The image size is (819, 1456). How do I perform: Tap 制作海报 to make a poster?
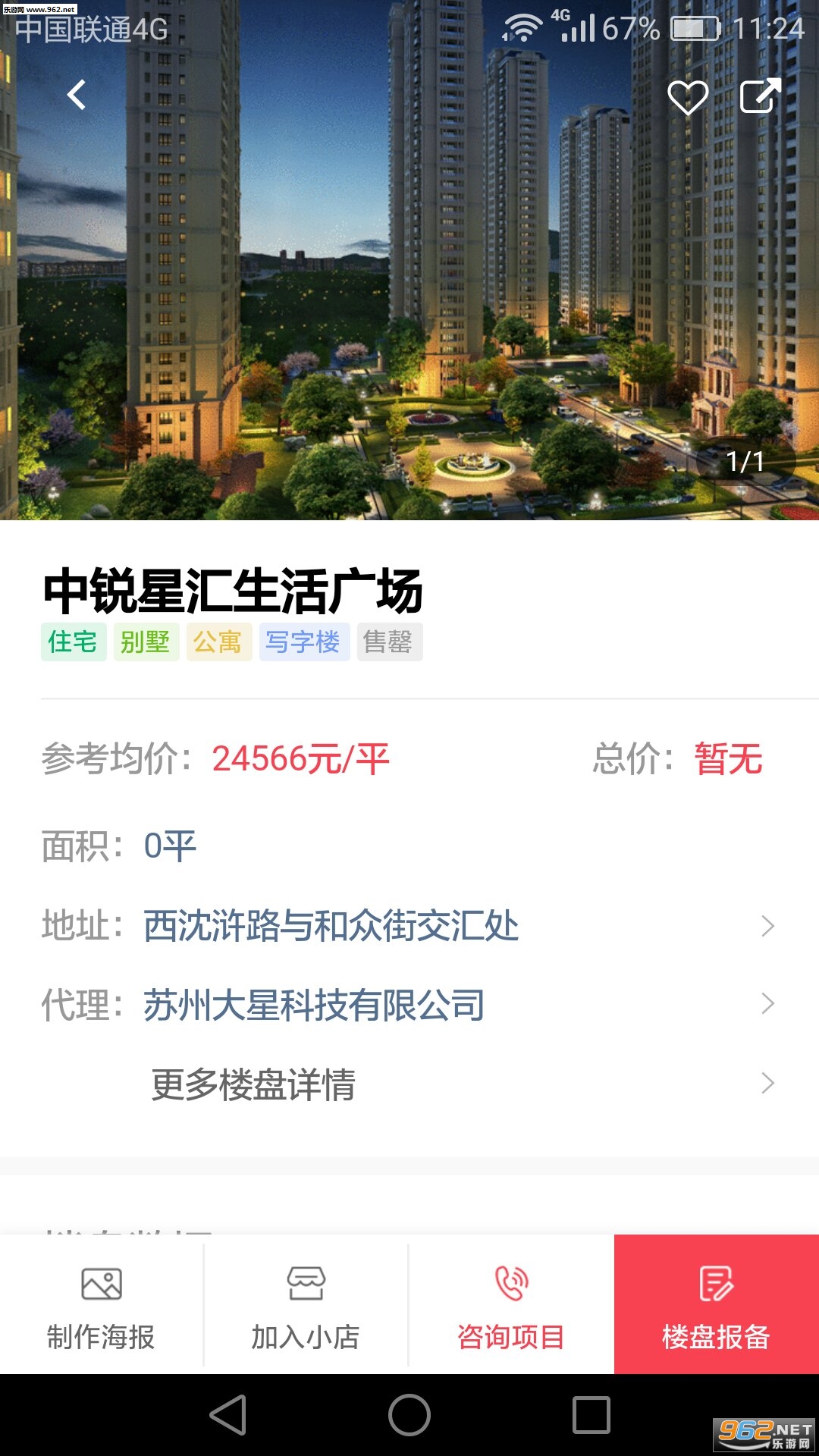click(102, 1306)
